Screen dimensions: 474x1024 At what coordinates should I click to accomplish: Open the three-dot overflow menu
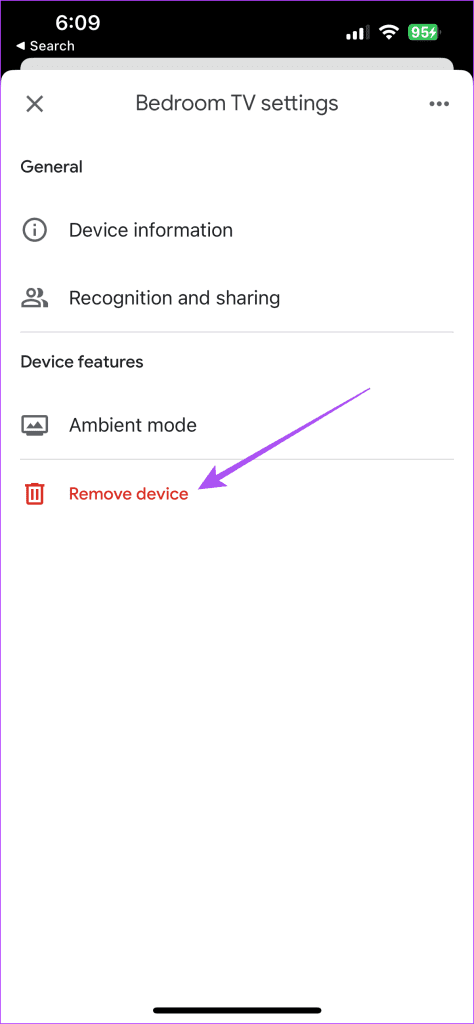[439, 104]
